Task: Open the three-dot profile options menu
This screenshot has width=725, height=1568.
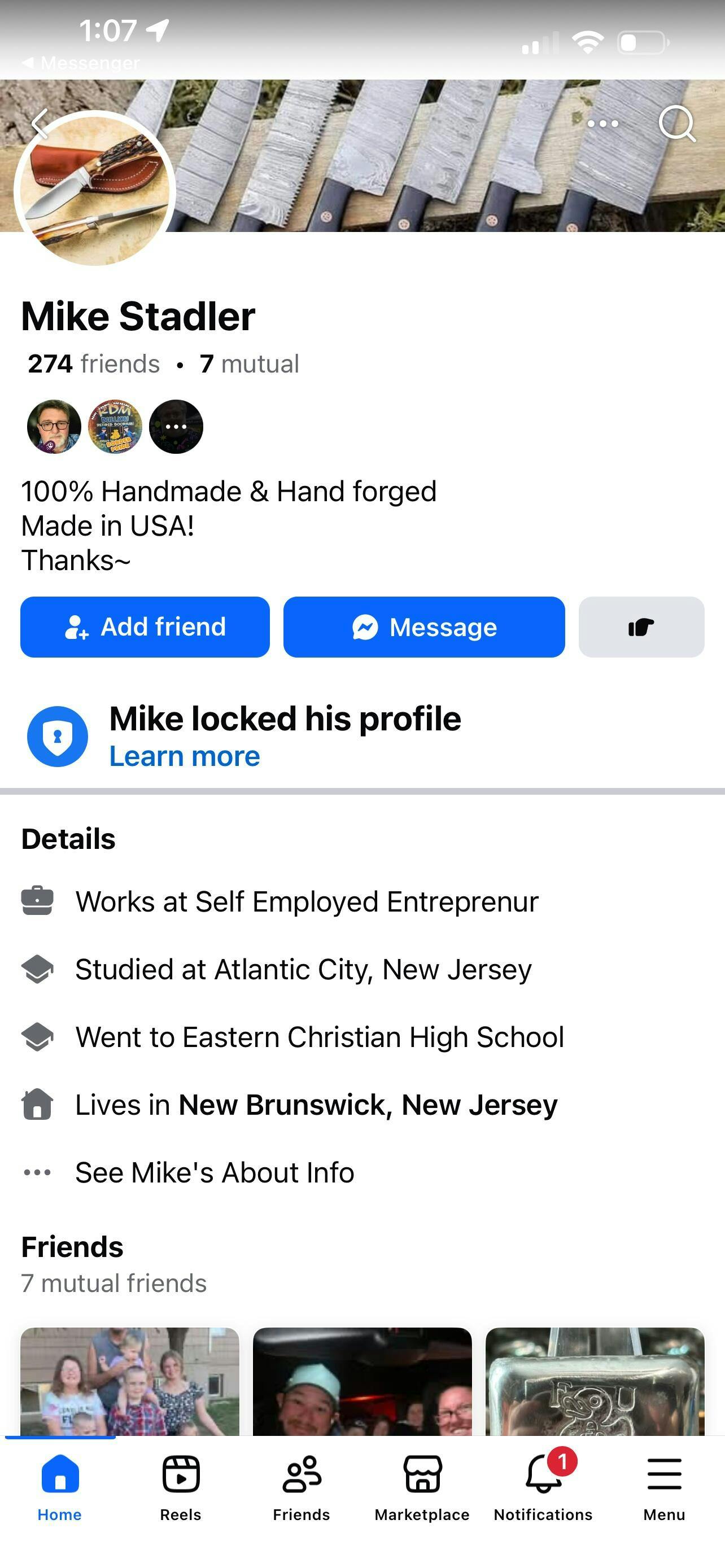Action: pos(602,124)
